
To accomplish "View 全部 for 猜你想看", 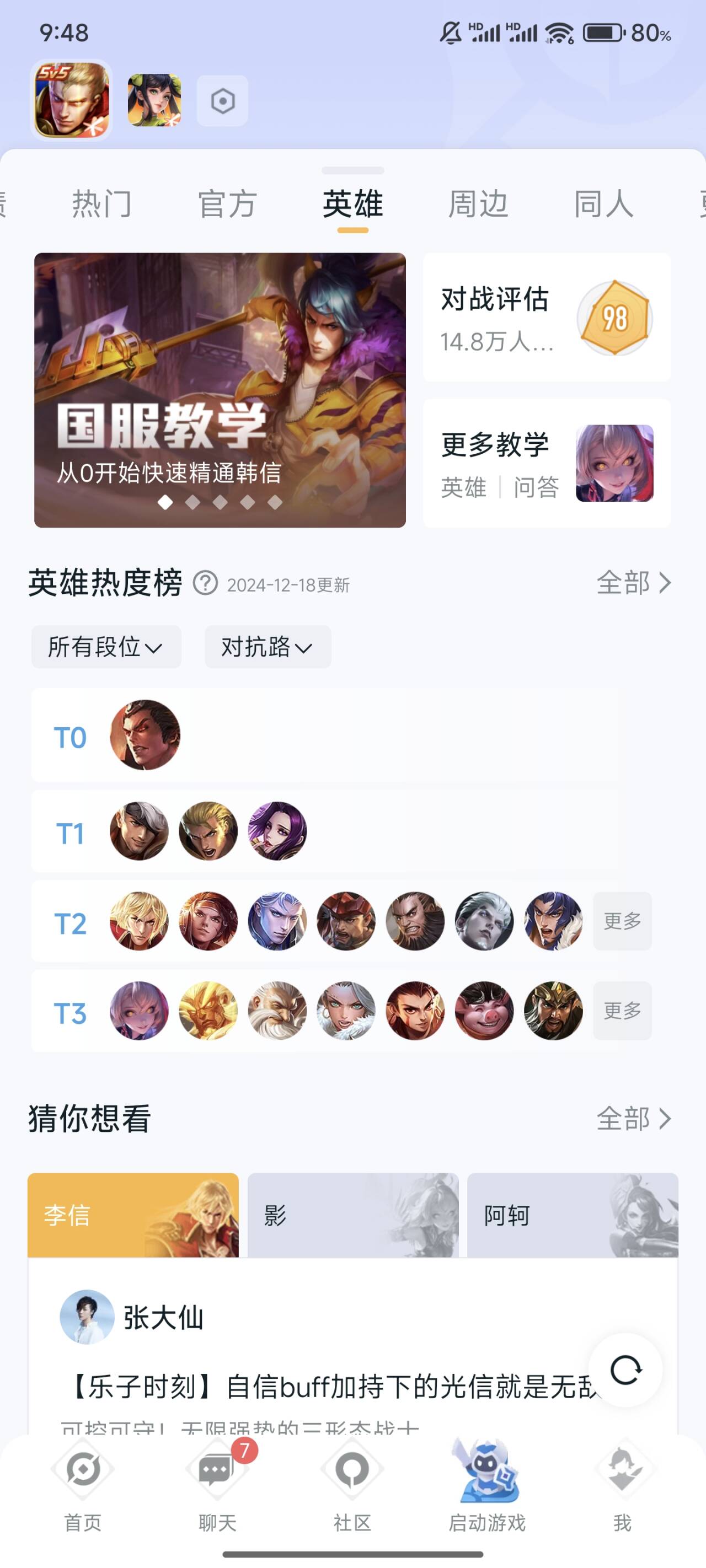I will pos(634,1119).
